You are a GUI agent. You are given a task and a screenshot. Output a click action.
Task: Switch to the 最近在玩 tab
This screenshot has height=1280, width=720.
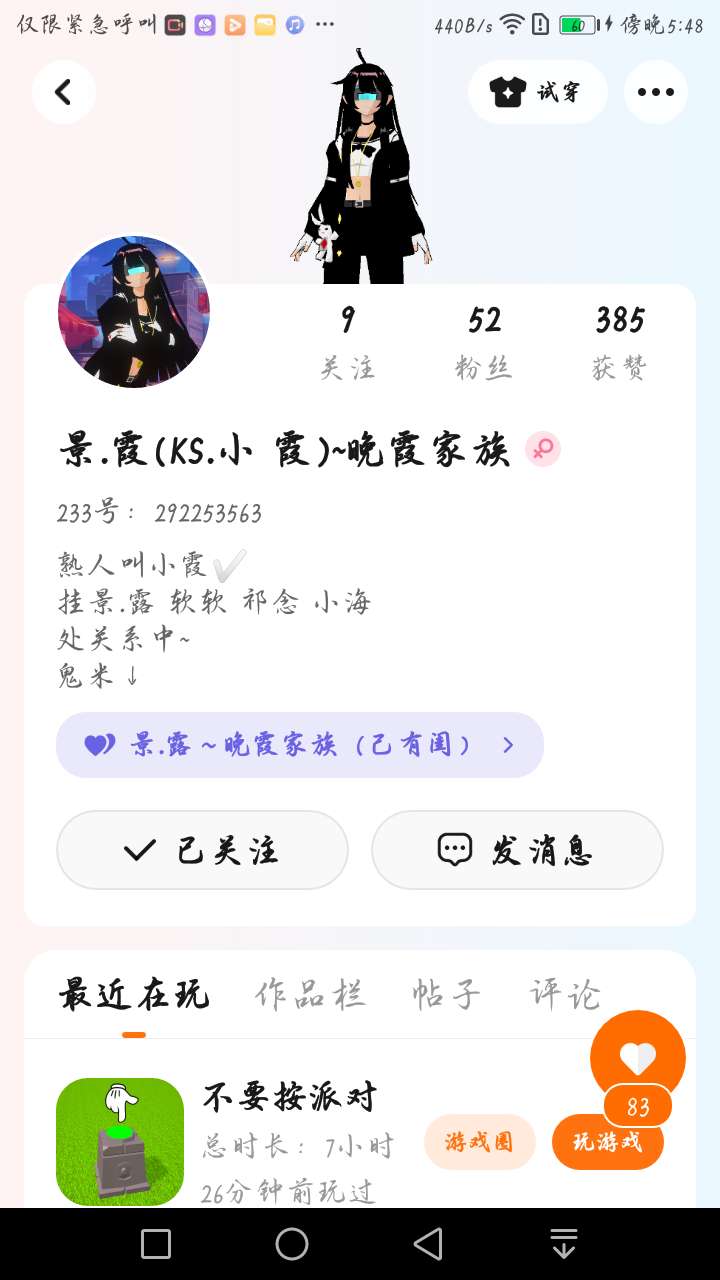point(134,995)
